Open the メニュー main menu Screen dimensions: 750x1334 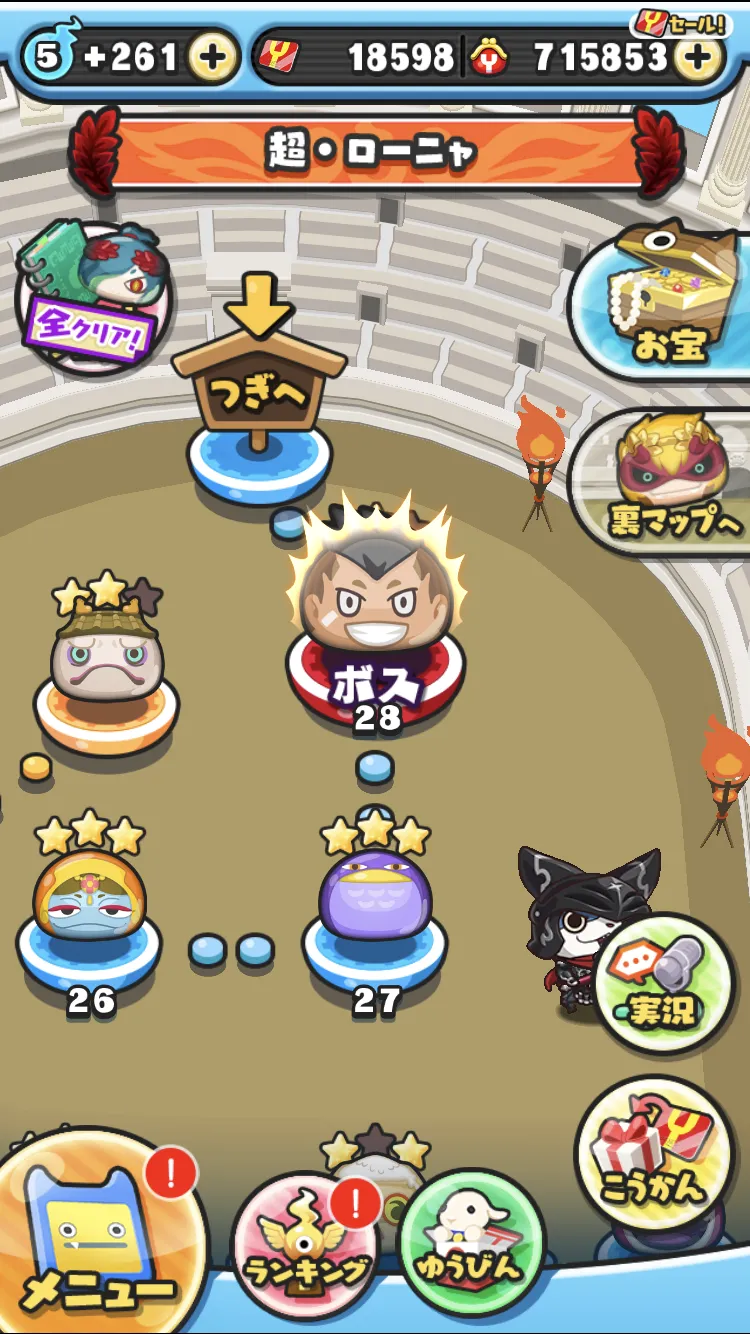(98, 1241)
